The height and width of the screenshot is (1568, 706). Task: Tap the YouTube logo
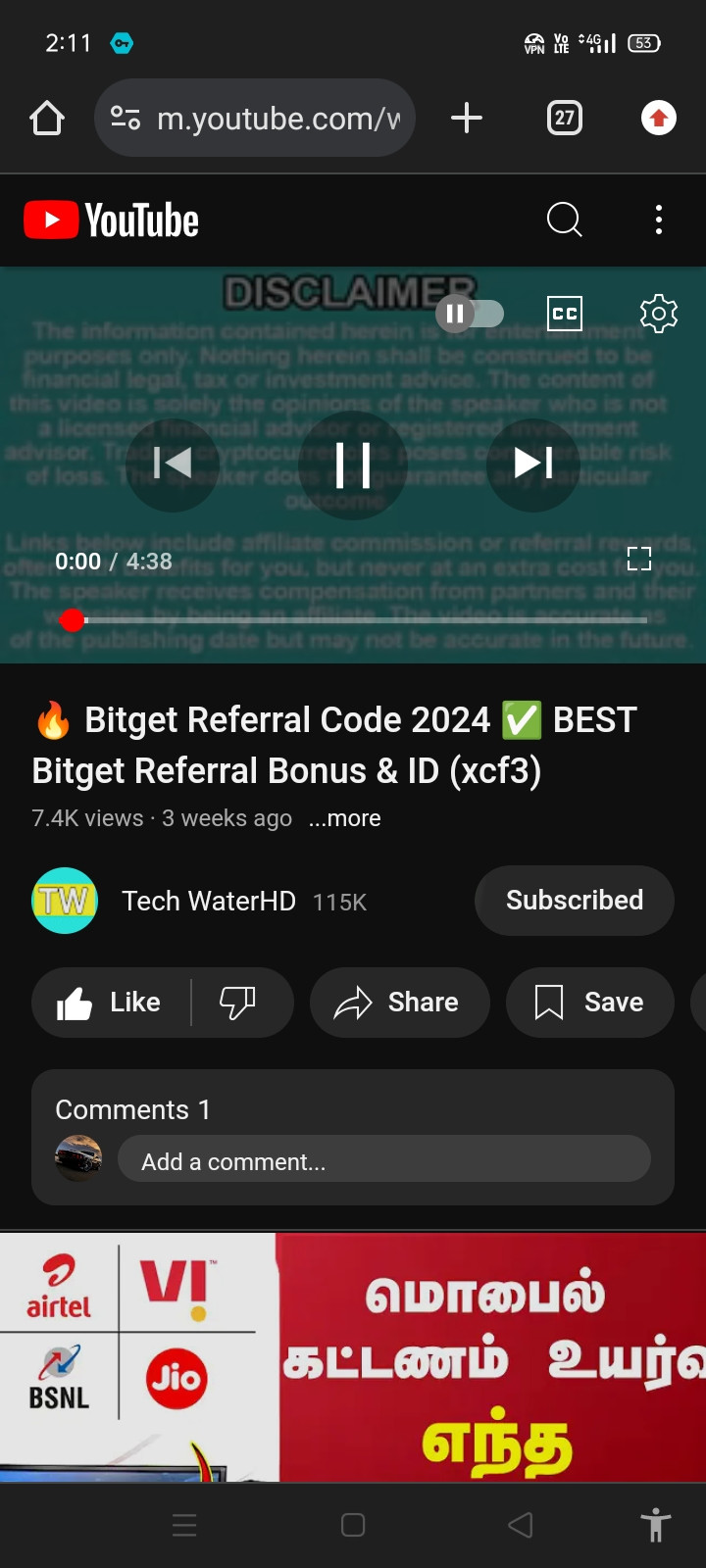[x=112, y=220]
